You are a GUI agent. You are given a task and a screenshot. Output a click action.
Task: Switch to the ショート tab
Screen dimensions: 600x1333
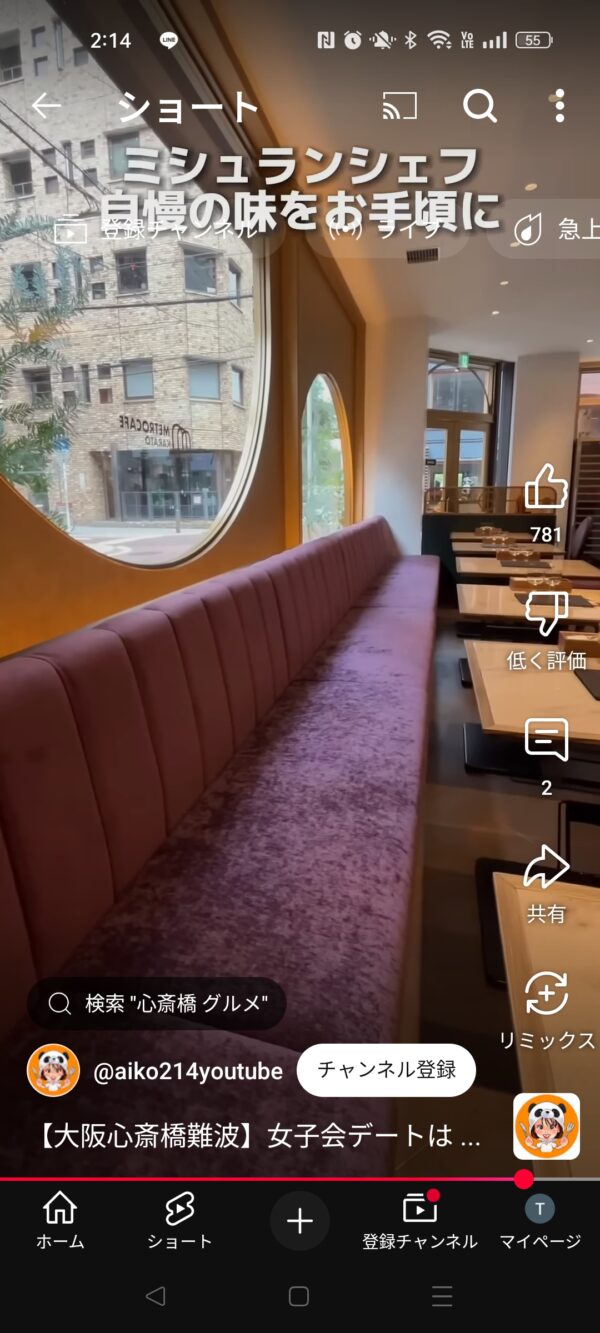[180, 1220]
